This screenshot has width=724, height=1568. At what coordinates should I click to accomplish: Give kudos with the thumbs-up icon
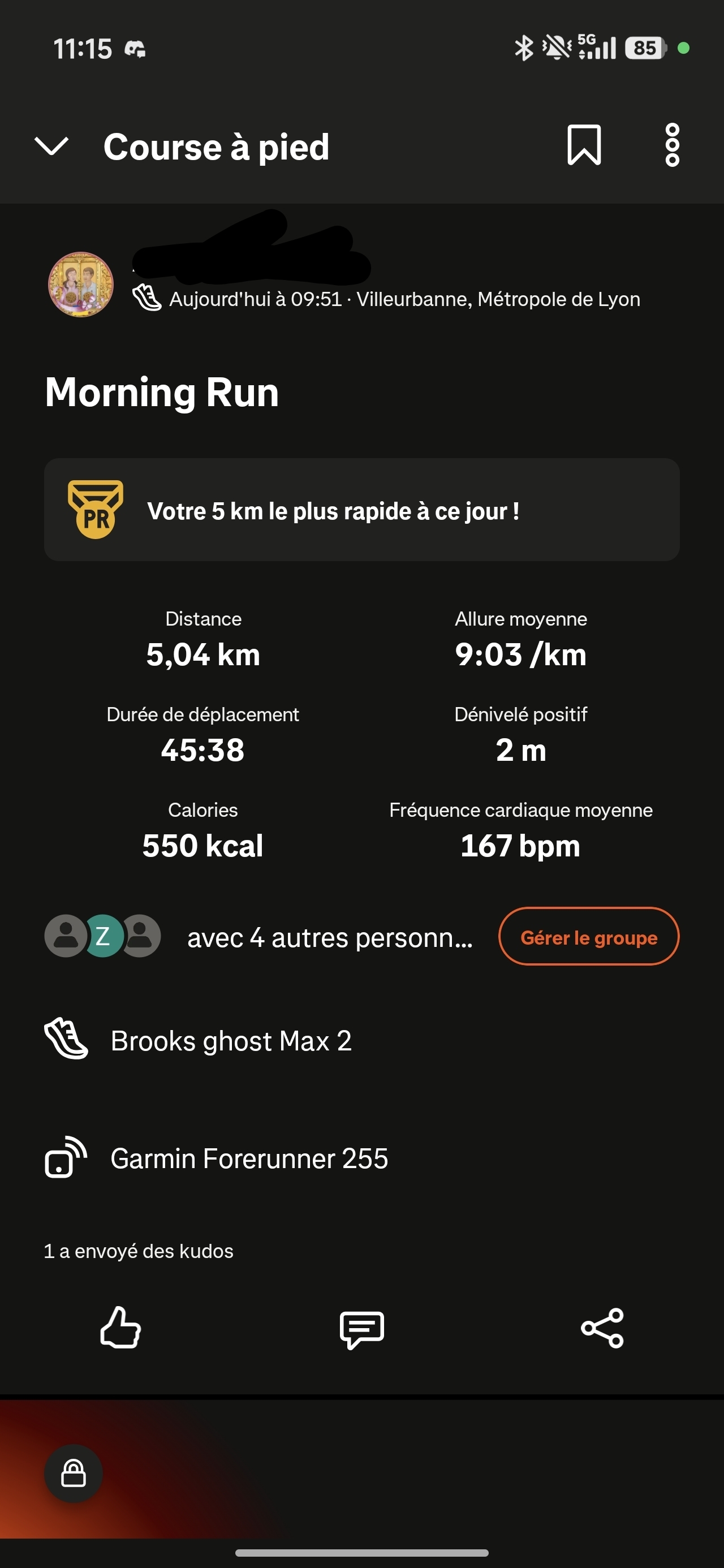[120, 1328]
